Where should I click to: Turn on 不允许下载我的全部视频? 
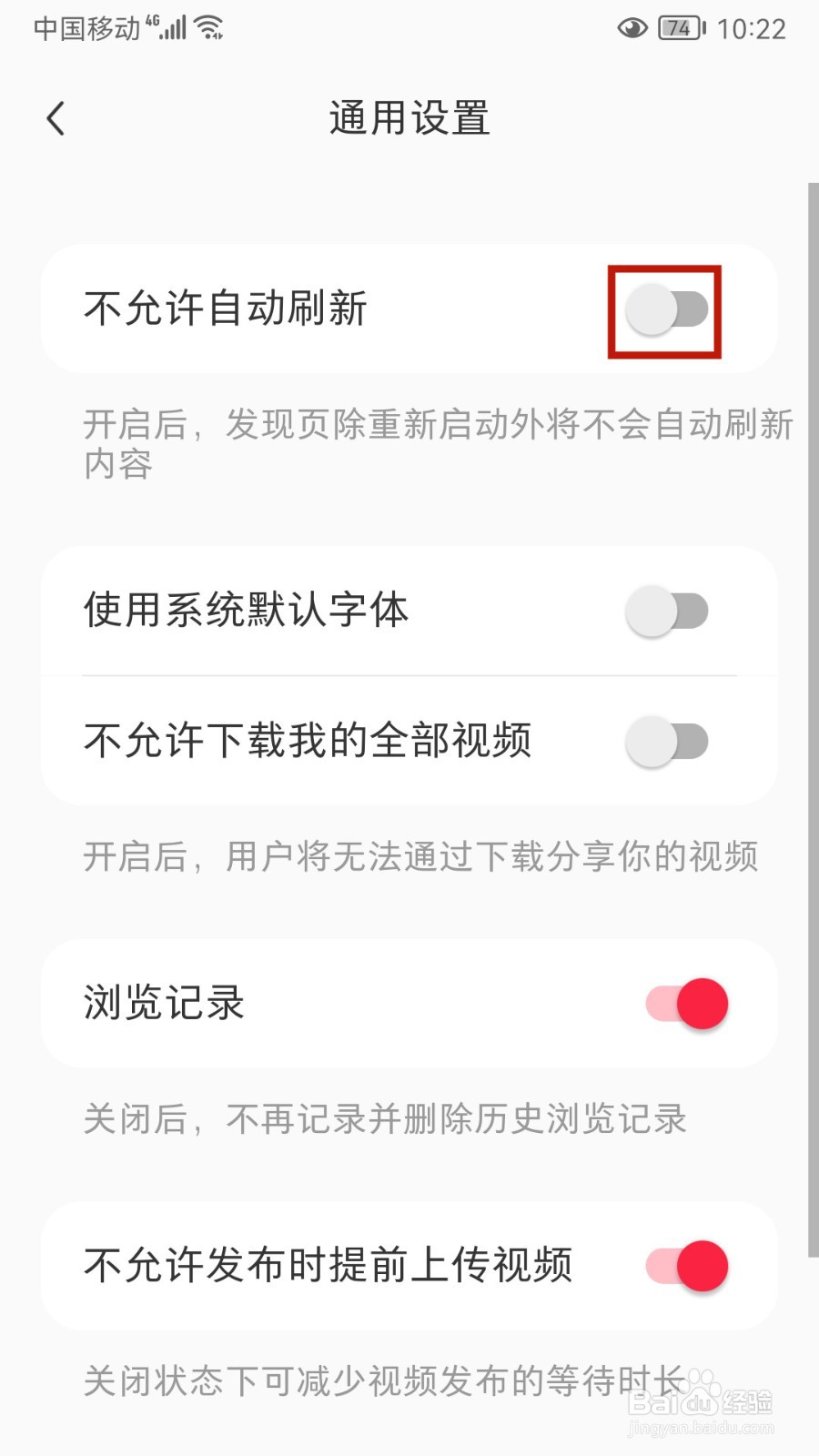(669, 742)
